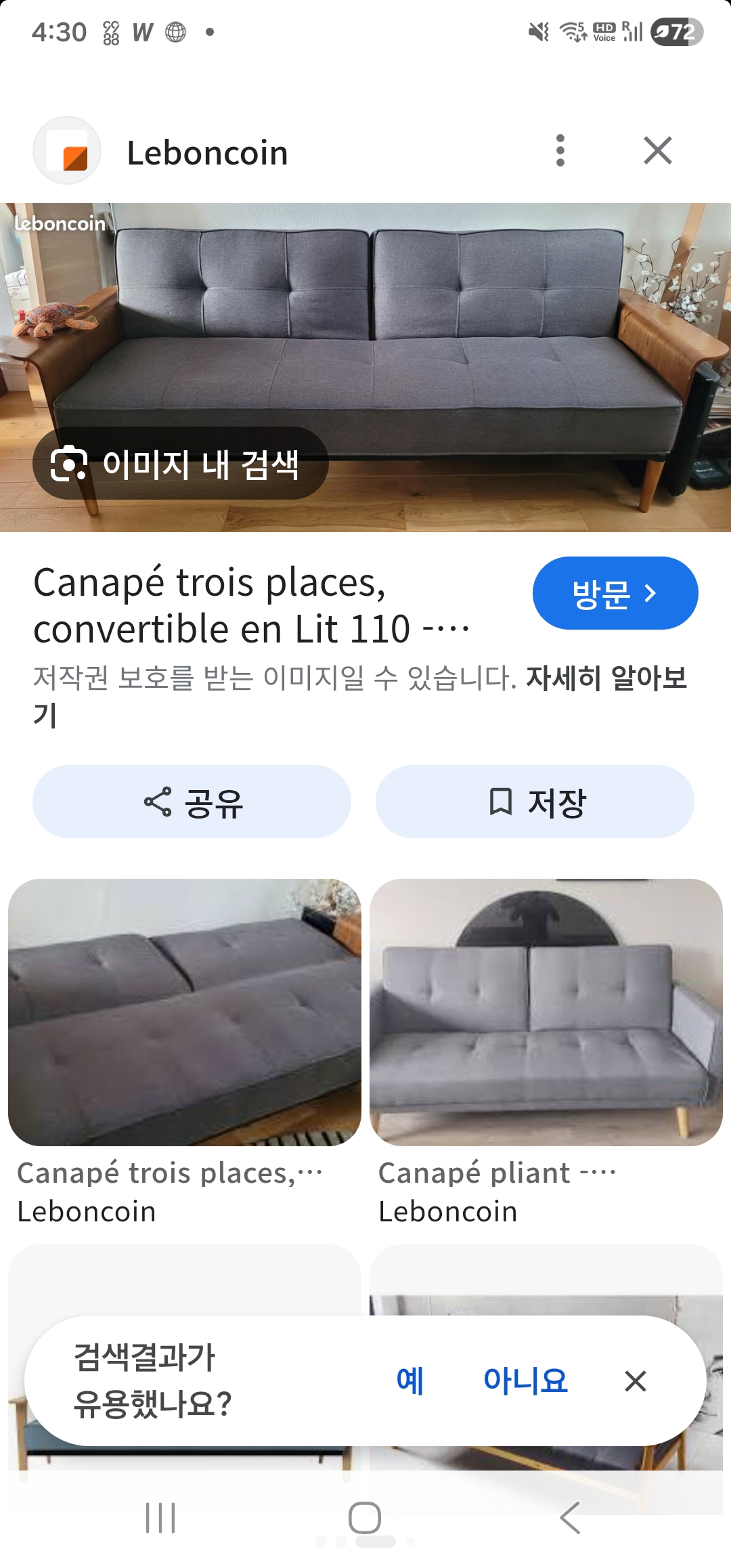Close the Leboncoin image viewer

[x=657, y=150]
